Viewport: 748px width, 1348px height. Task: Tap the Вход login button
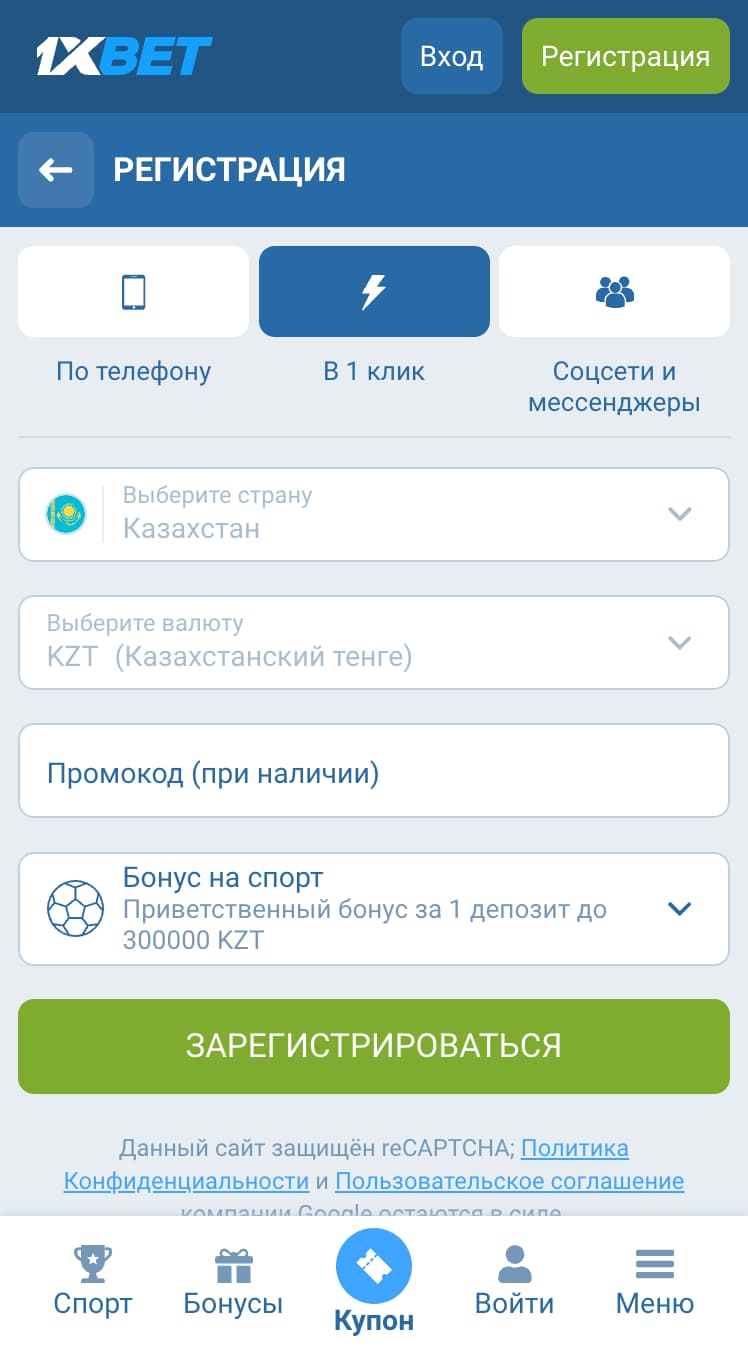point(451,56)
